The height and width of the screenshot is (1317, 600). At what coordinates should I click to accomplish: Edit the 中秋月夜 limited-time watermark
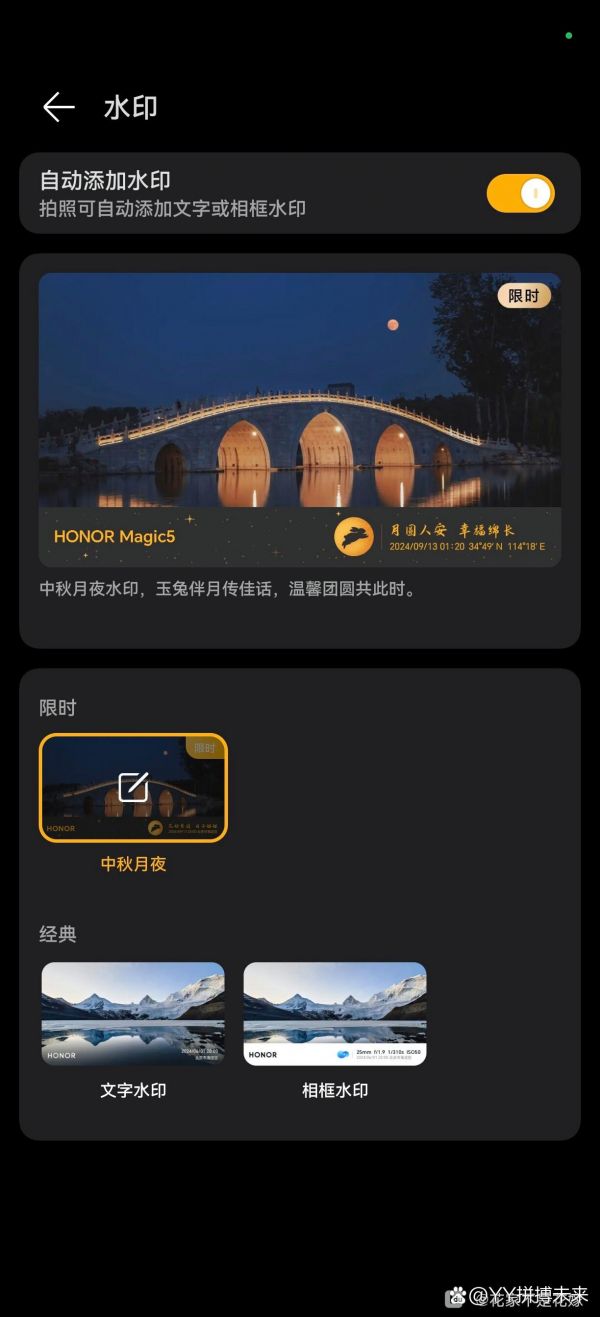point(133,787)
